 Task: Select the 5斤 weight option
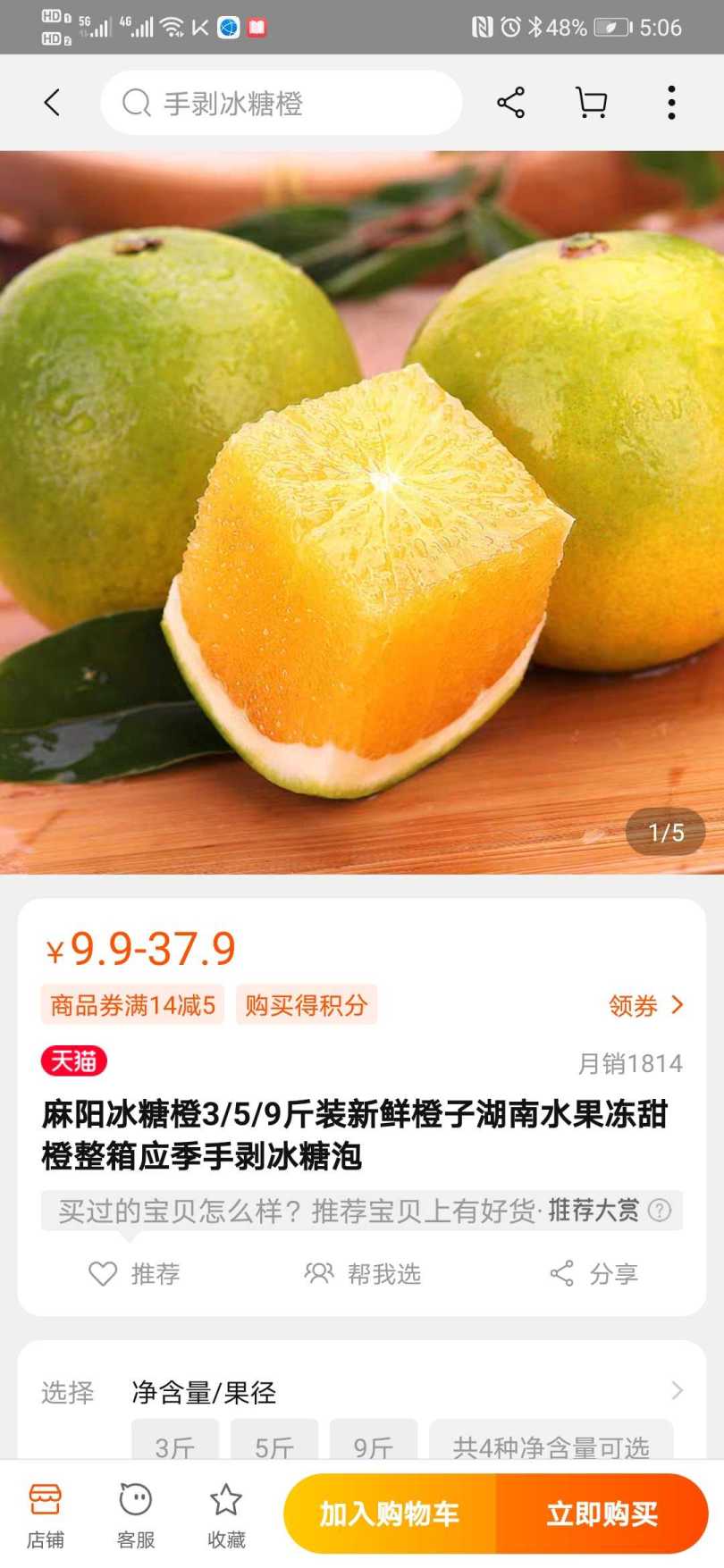(274, 1446)
